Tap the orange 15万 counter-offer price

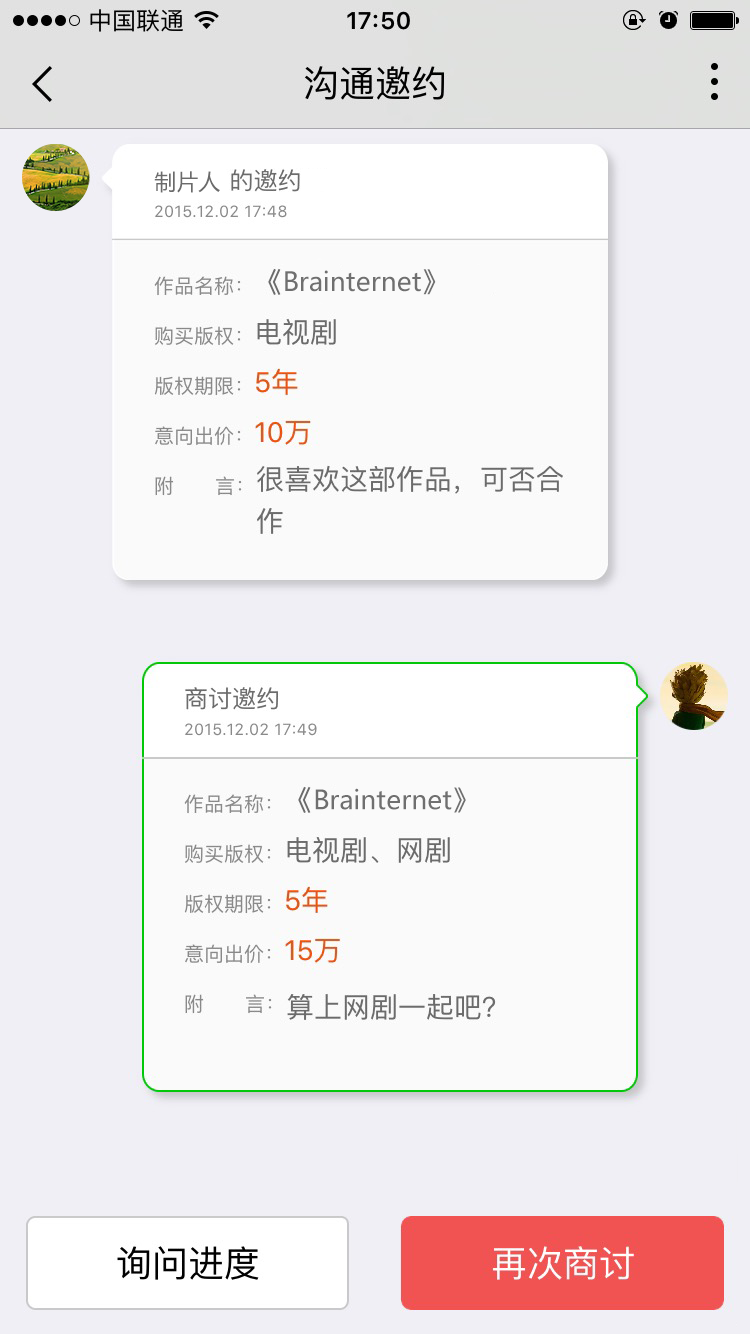[312, 951]
